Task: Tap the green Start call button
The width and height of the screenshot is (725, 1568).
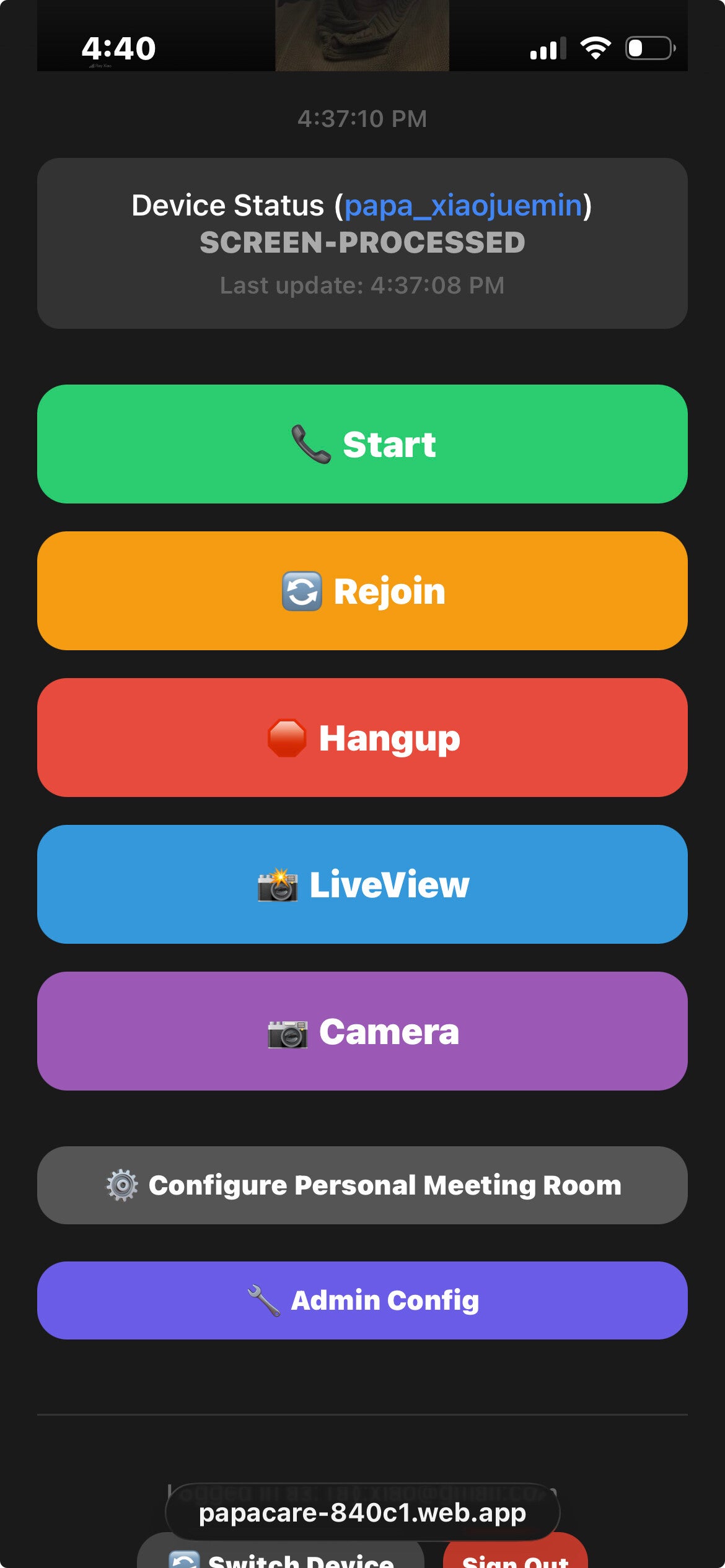Action: [x=362, y=444]
